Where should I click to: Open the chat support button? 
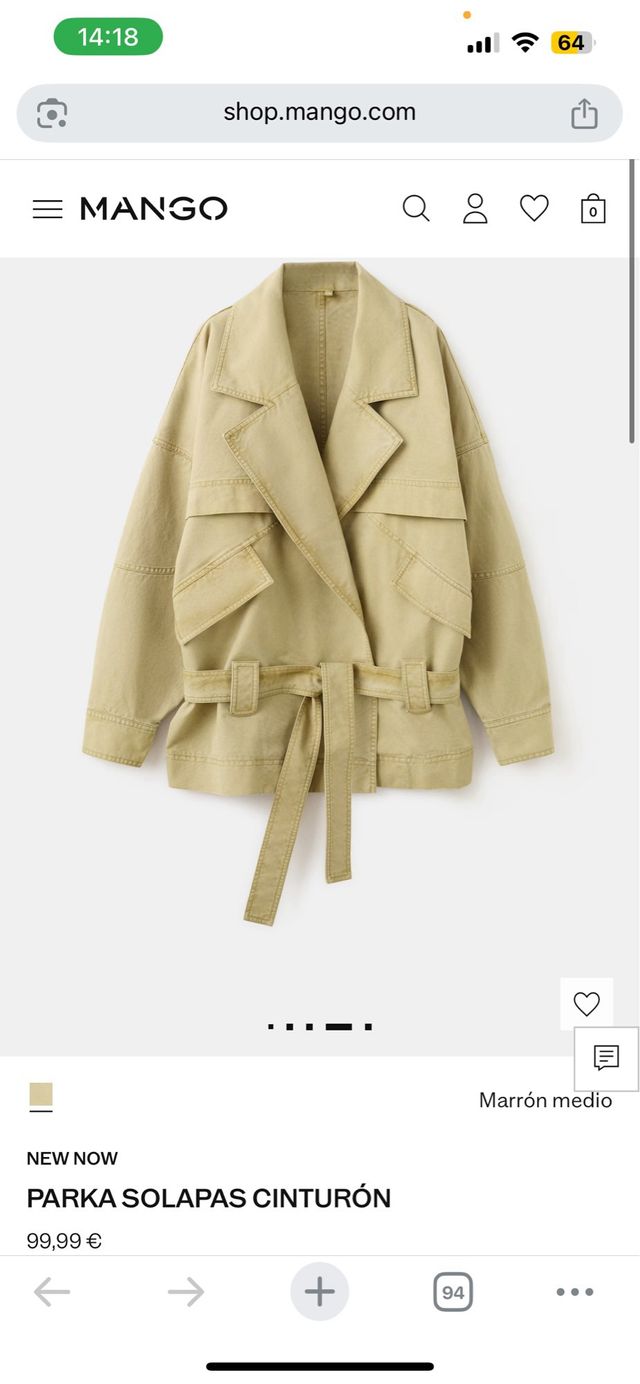pos(606,1058)
